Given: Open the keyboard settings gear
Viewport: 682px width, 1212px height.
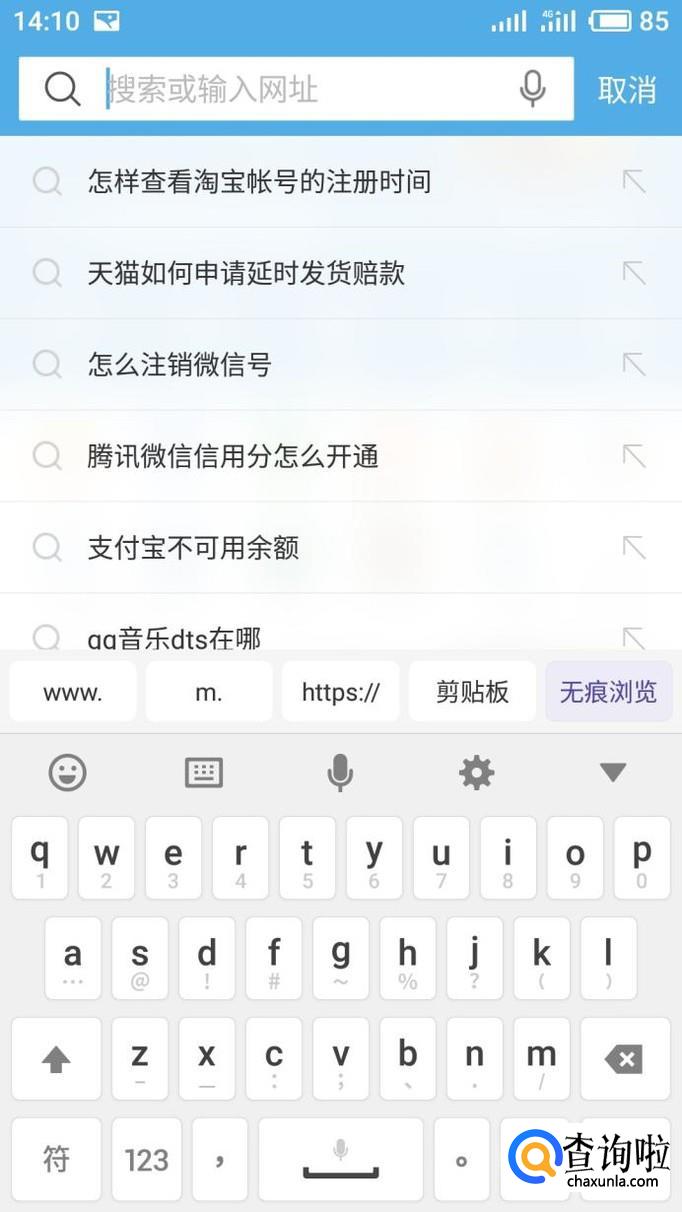Looking at the screenshot, I should (x=476, y=772).
